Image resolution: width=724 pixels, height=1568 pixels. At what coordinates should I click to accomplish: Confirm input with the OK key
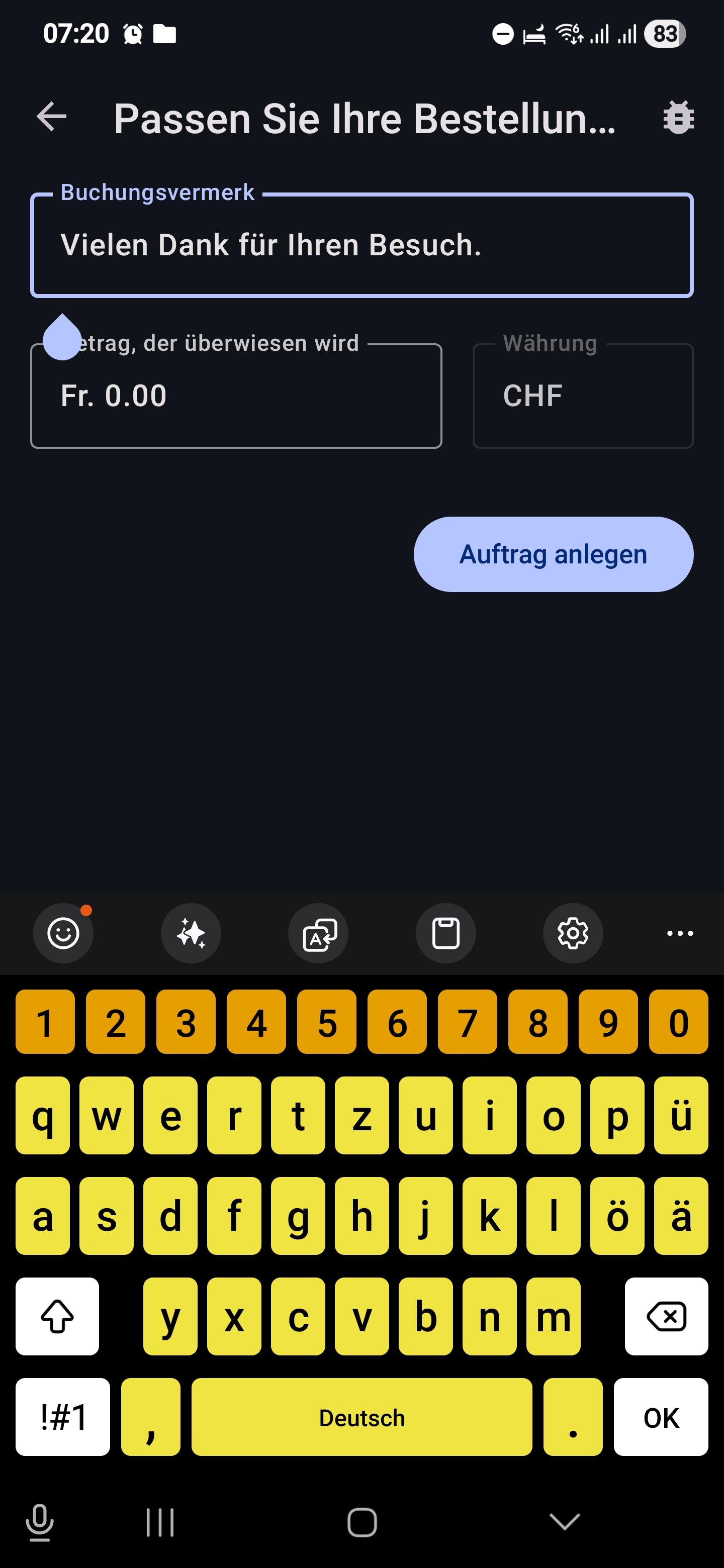[661, 1418]
